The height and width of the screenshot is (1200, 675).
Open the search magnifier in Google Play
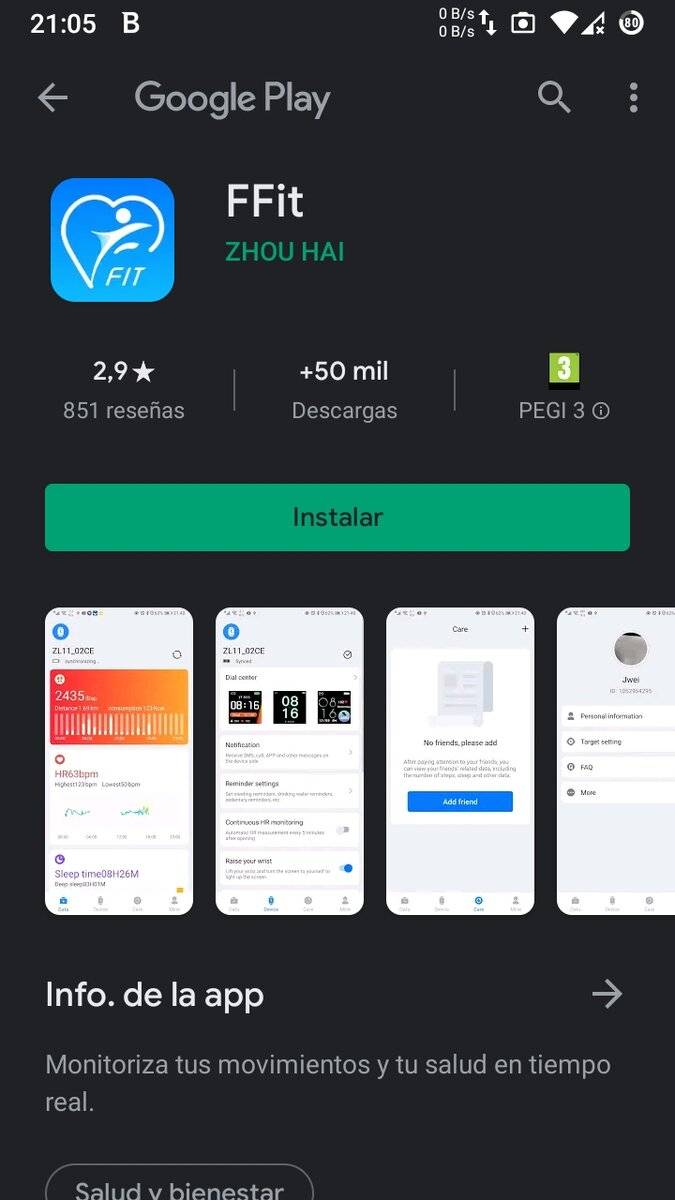coord(554,97)
